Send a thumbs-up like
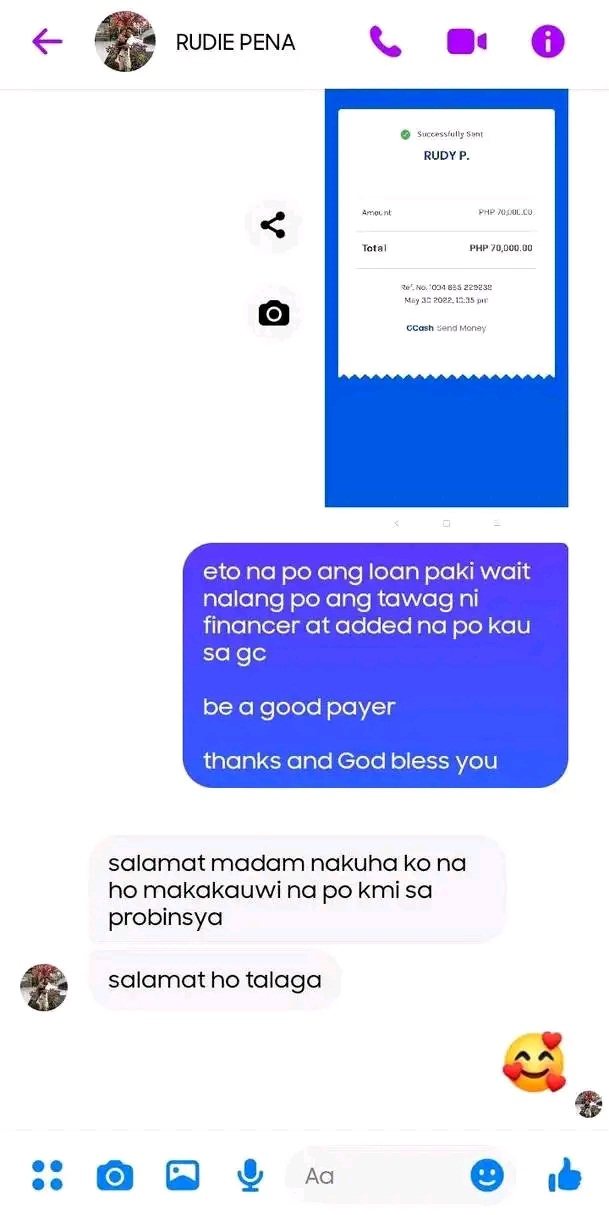Image resolution: width=609 pixels, height=1215 pixels. 565,1175
